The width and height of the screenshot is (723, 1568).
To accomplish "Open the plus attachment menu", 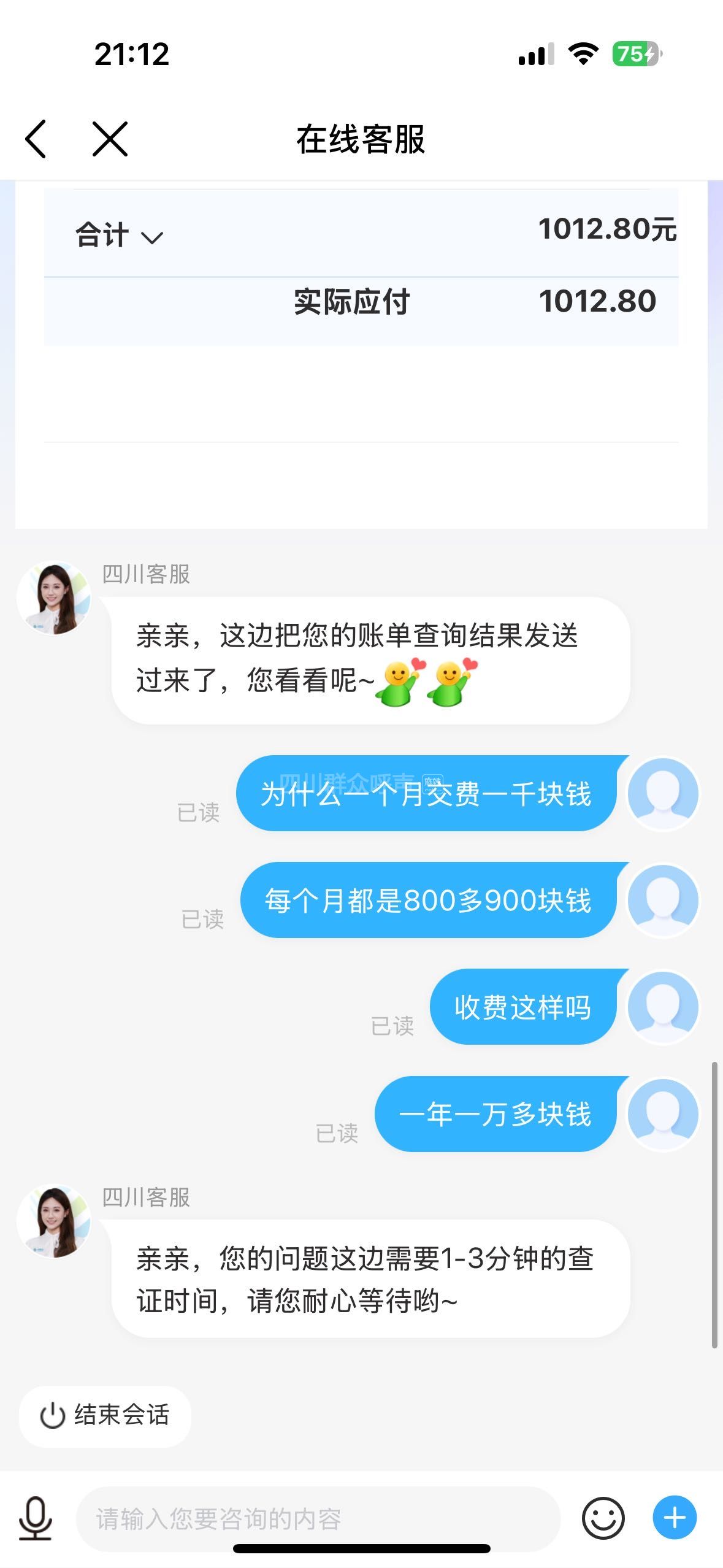I will click(674, 1518).
